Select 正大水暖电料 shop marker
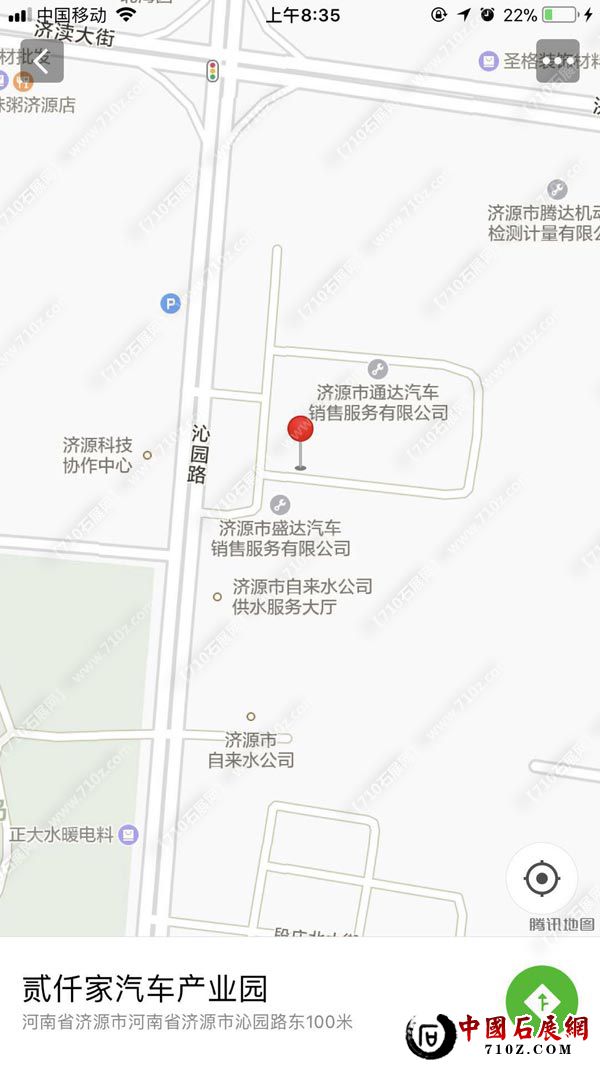The height and width of the screenshot is (1067, 600). [128, 835]
